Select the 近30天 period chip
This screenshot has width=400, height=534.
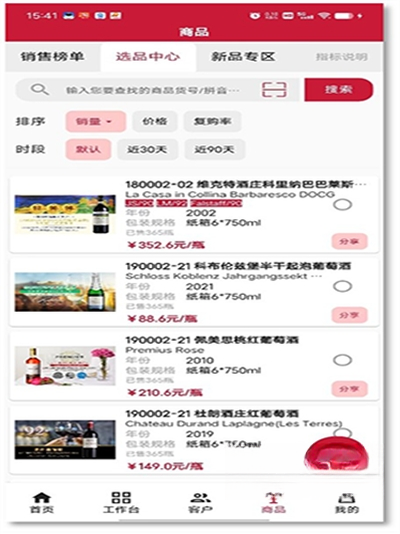pyautogui.click(x=147, y=150)
